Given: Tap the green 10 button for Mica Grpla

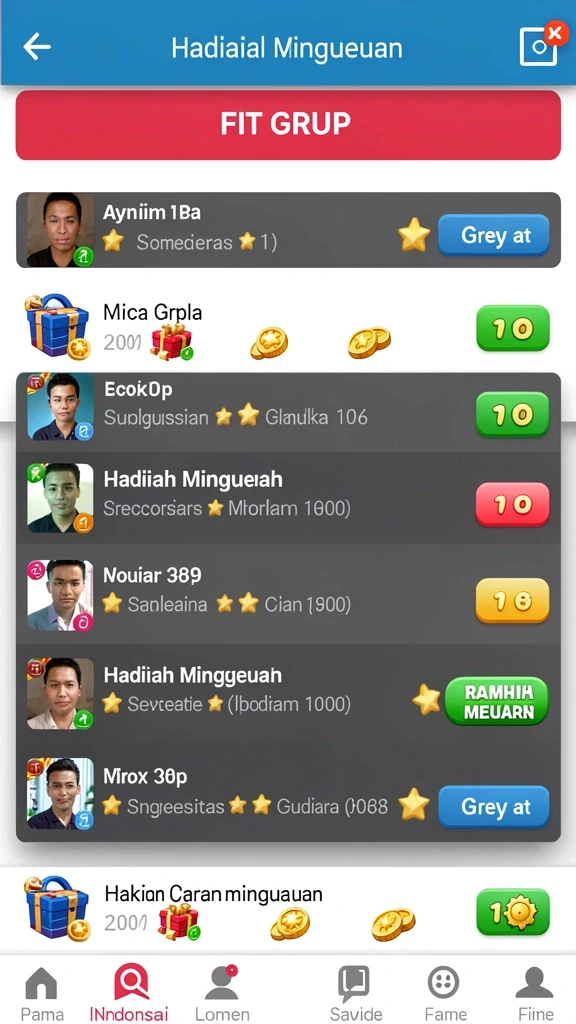Looking at the screenshot, I should coord(513,328).
